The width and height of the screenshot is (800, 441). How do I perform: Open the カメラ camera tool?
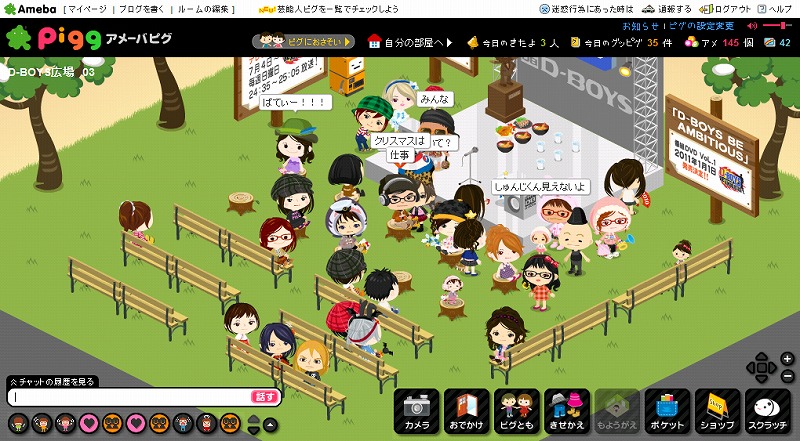418,411
